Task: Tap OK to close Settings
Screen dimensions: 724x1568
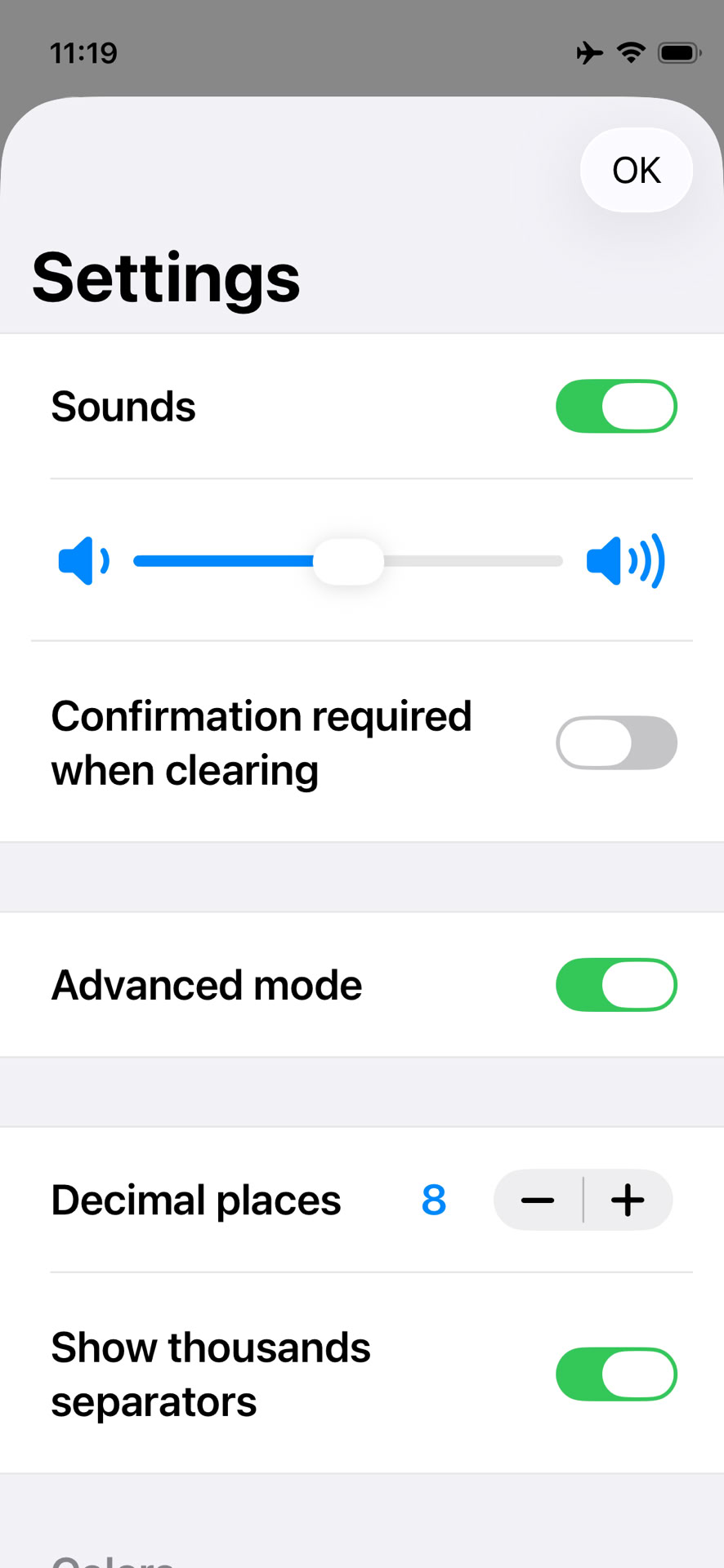Action: 636,170
